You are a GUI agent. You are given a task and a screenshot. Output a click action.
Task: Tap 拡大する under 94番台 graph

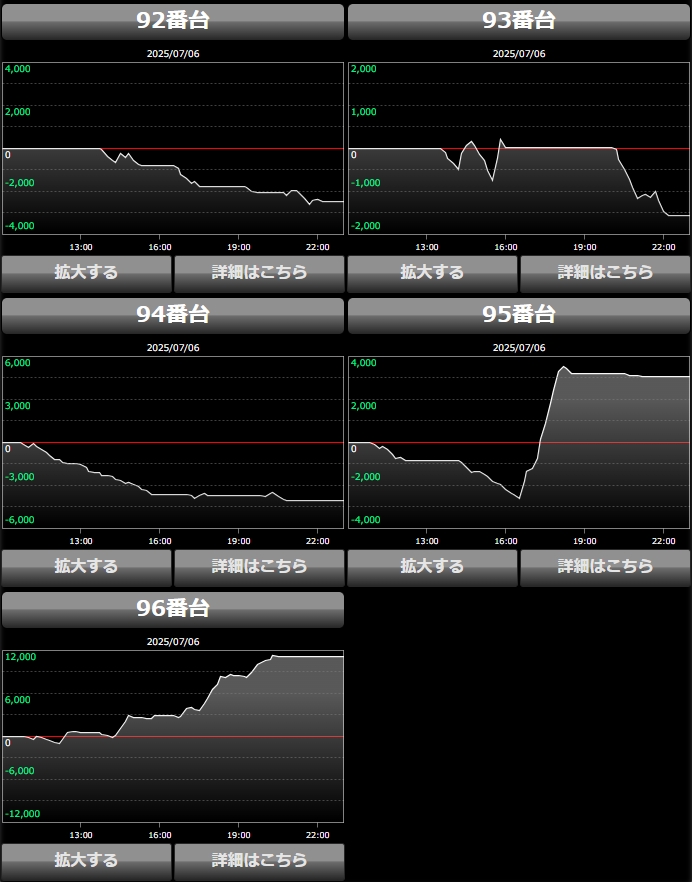click(86, 566)
